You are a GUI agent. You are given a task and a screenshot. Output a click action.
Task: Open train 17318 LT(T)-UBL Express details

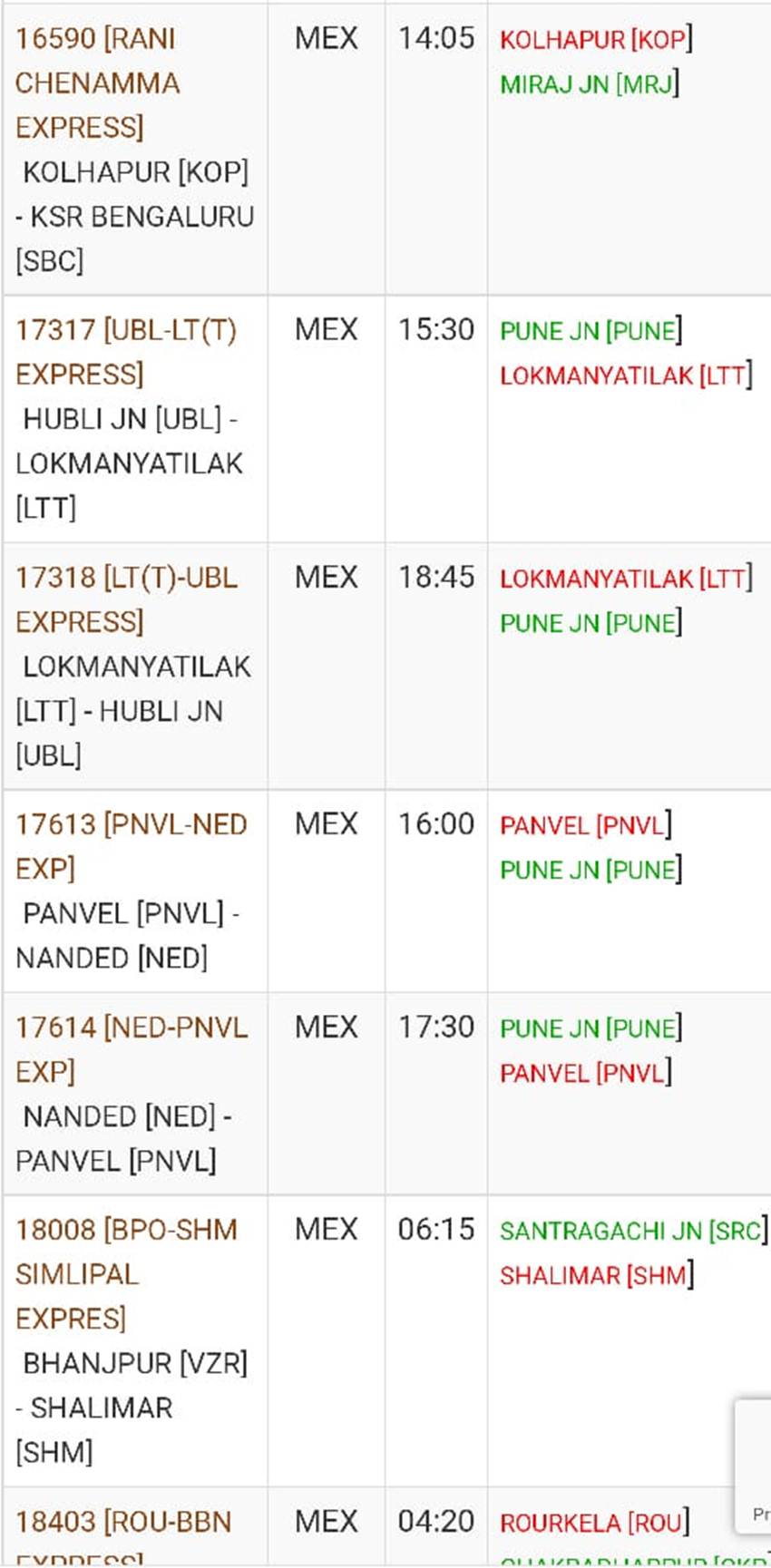(x=127, y=599)
